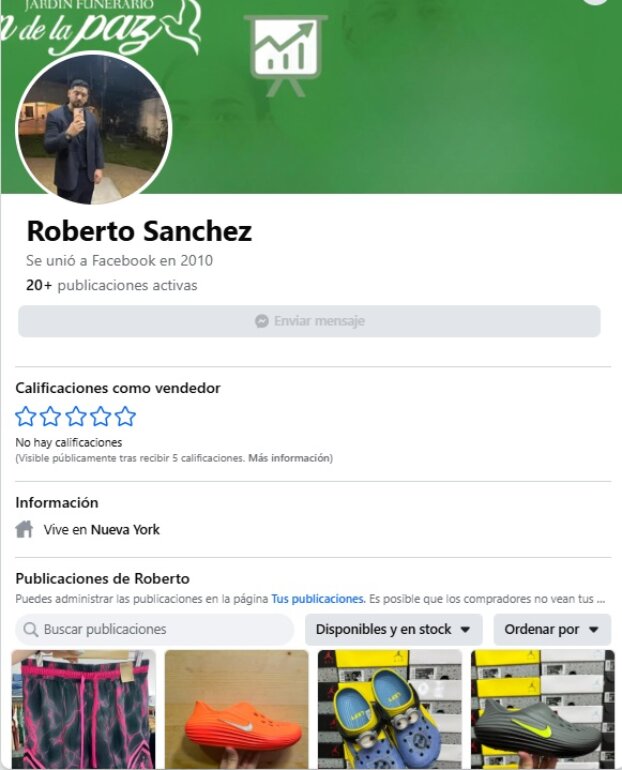Open the Más información link
622x770 pixels.
coord(289,458)
